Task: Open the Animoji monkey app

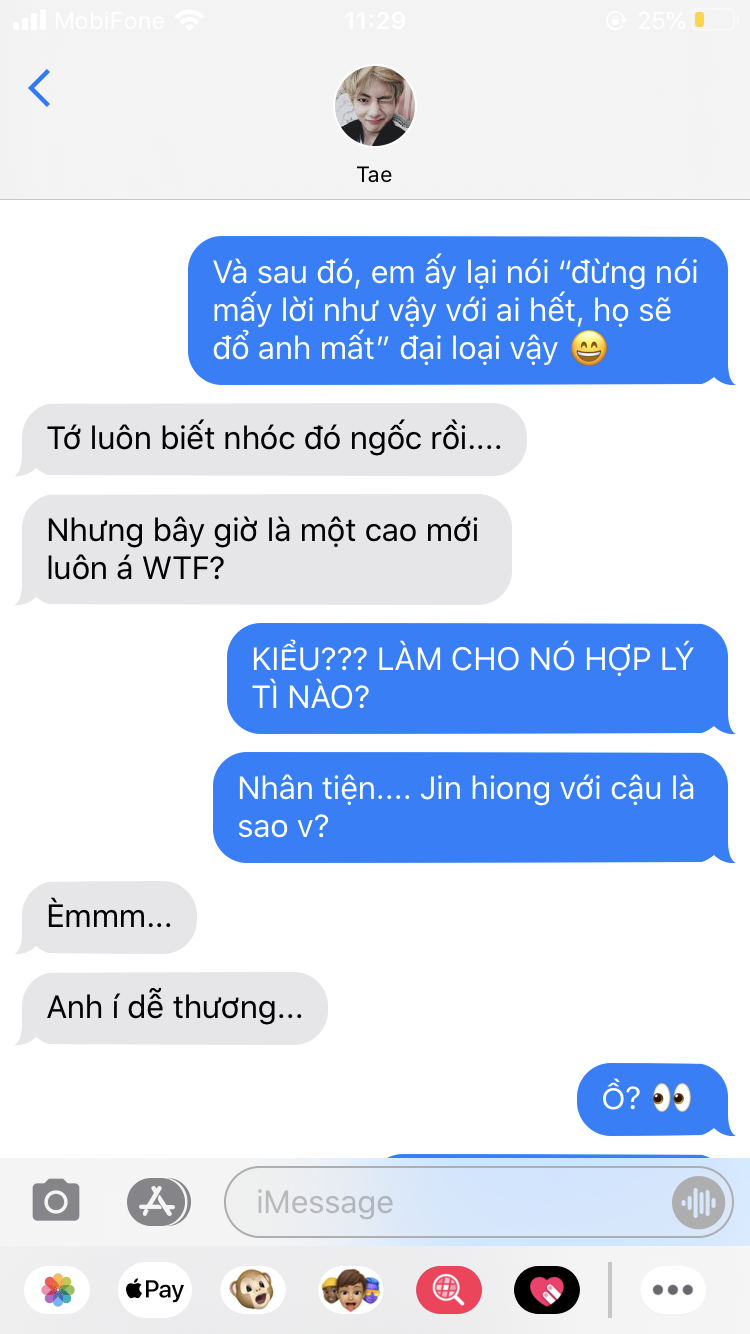Action: coord(252,1289)
